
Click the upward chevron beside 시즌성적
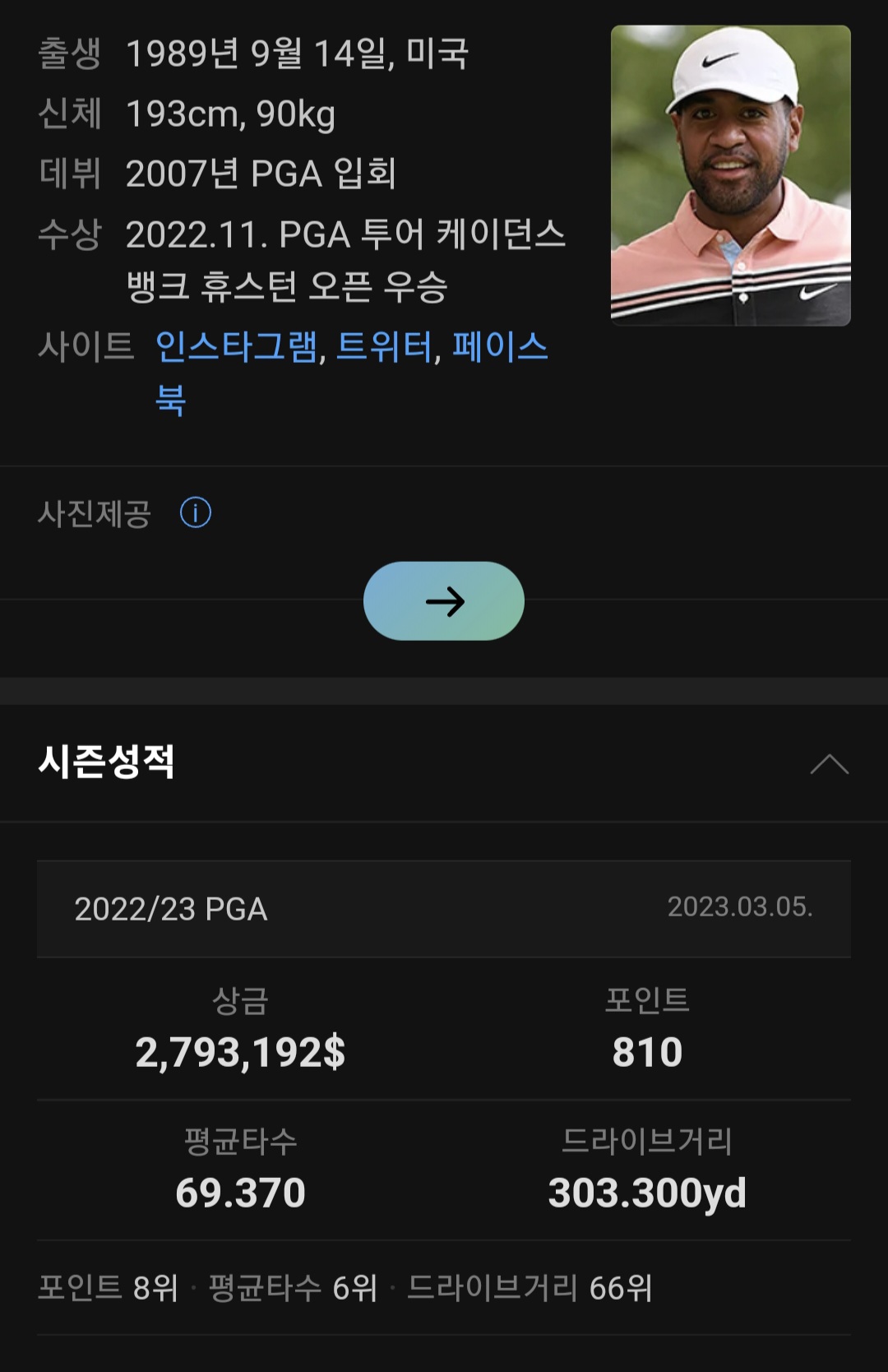click(x=830, y=764)
